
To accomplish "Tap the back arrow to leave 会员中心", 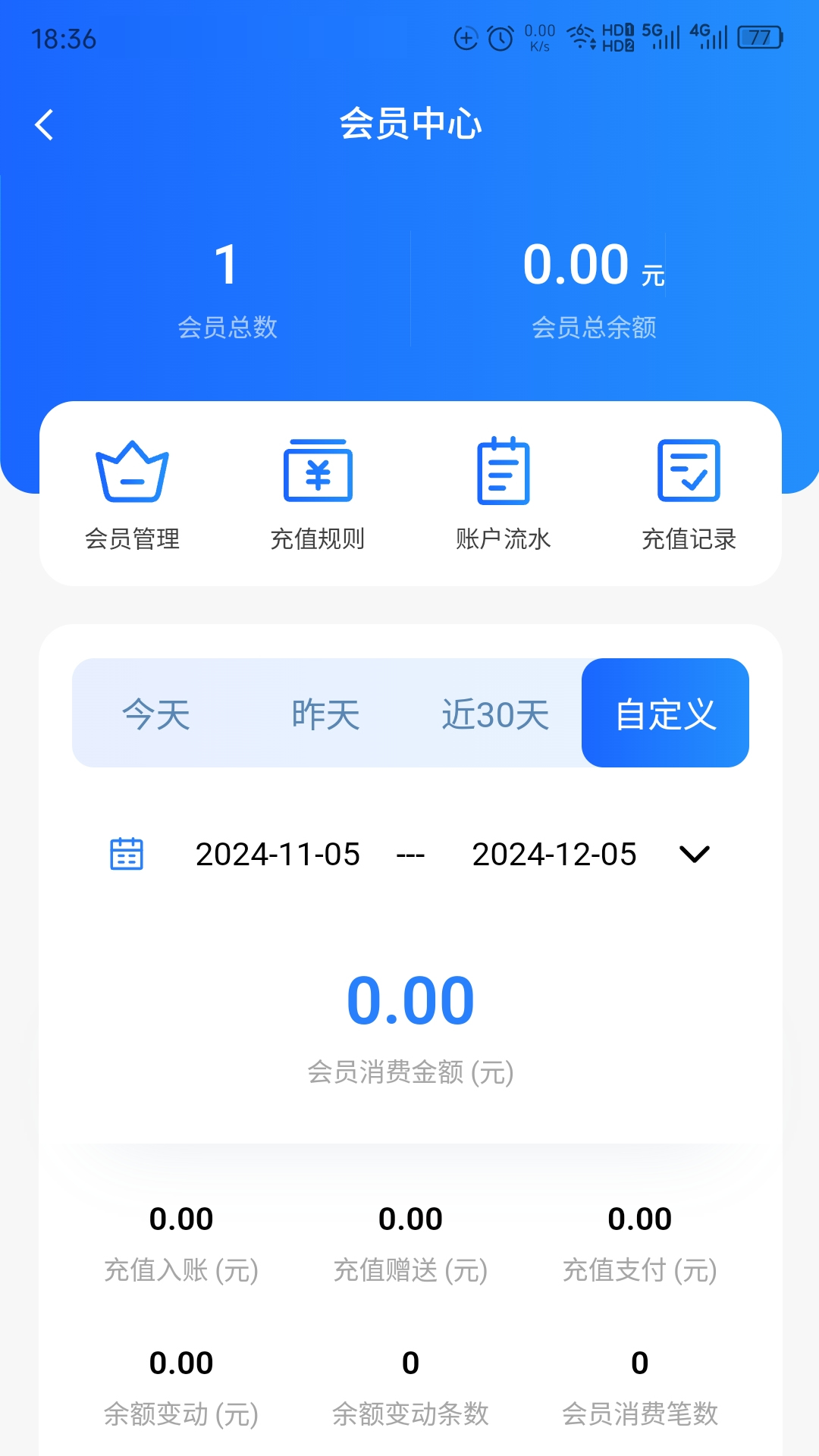I will click(44, 124).
